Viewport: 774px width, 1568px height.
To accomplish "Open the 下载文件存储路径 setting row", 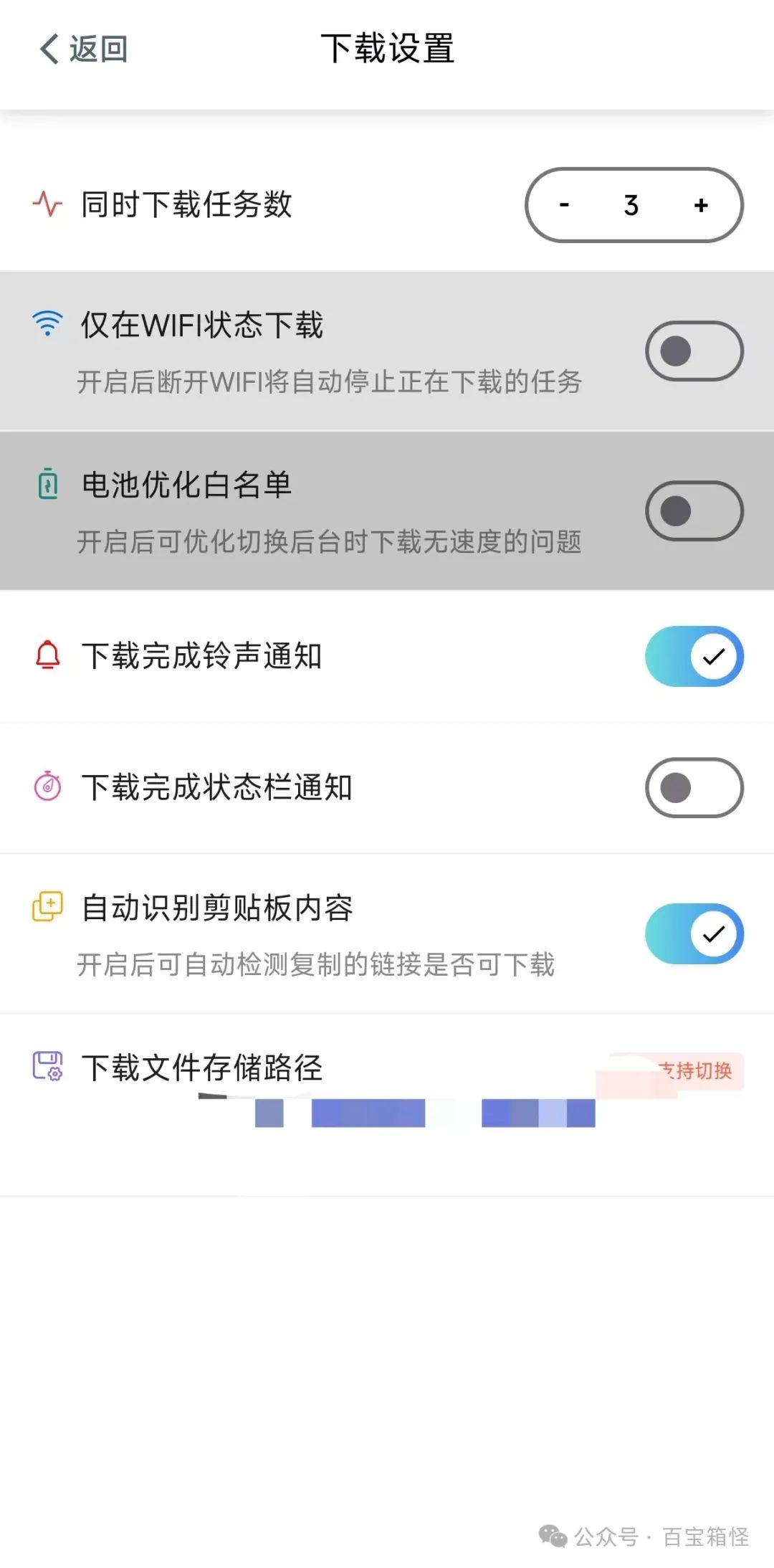I will pyautogui.click(x=387, y=1105).
